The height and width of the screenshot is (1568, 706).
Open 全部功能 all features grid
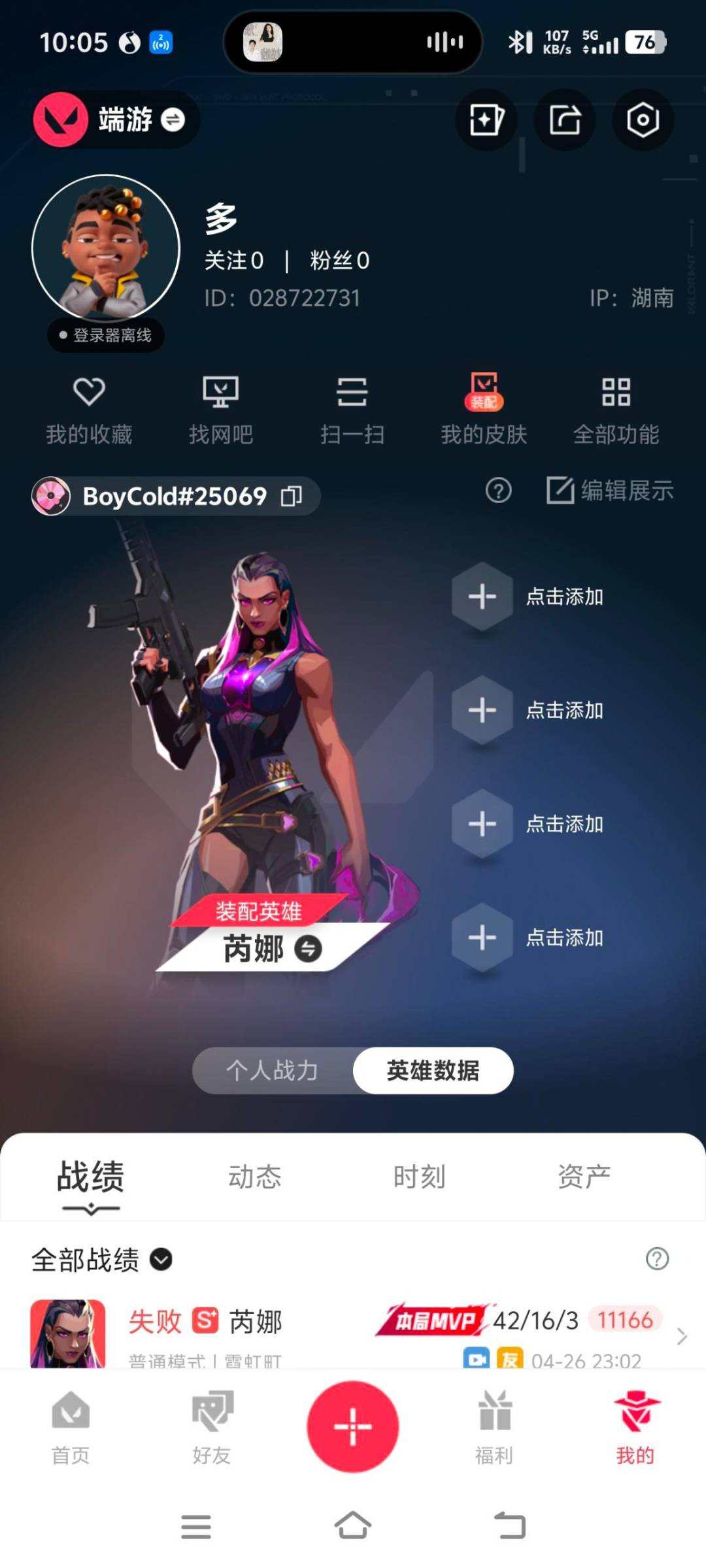616,408
